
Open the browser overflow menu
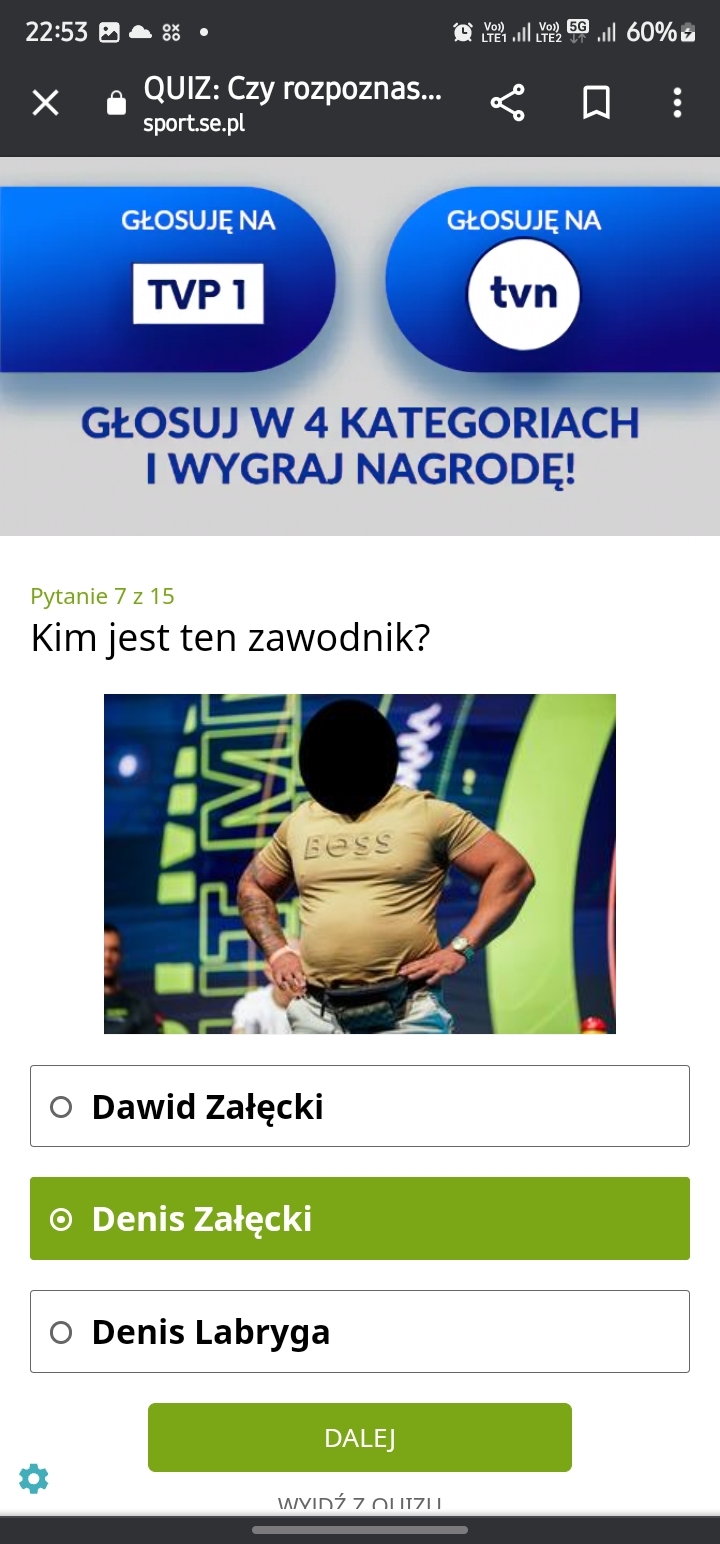(x=677, y=103)
